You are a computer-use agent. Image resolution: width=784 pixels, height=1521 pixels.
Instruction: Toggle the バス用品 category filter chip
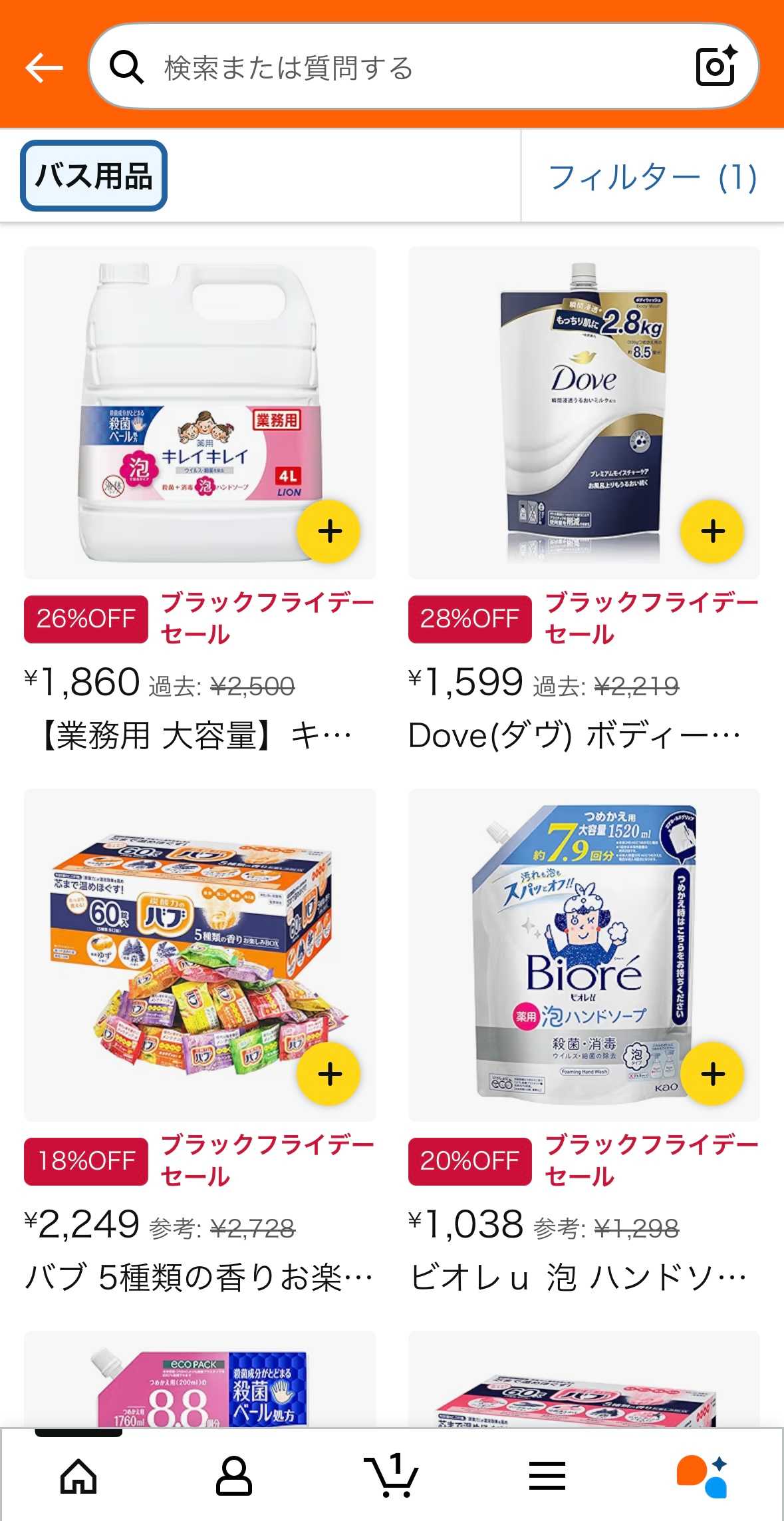coord(94,176)
